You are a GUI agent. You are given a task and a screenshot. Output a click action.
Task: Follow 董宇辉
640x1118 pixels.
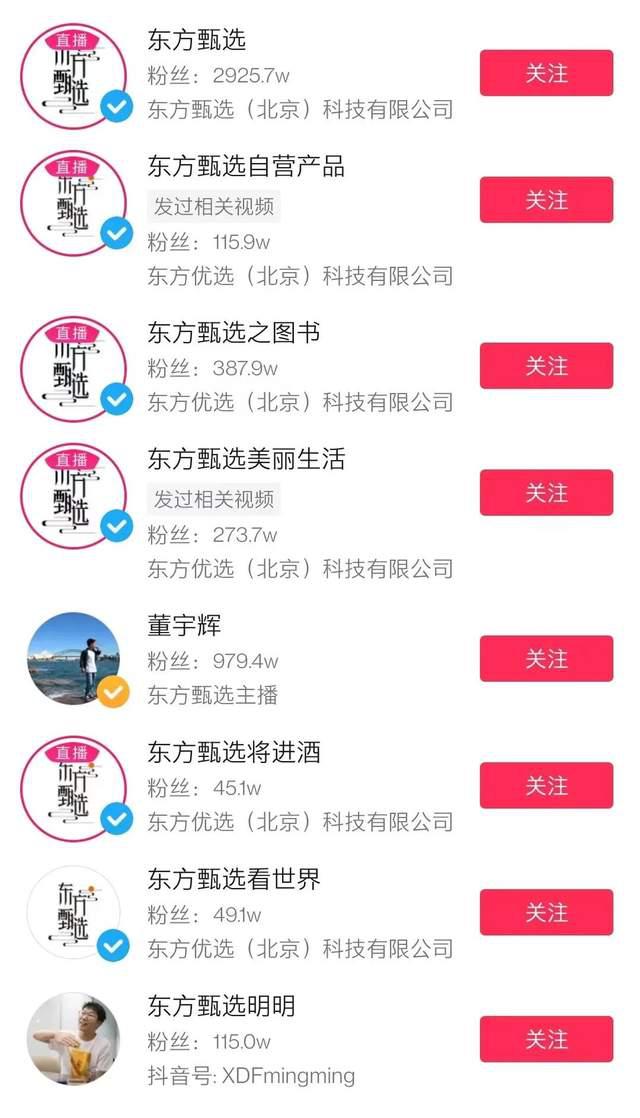(x=546, y=659)
